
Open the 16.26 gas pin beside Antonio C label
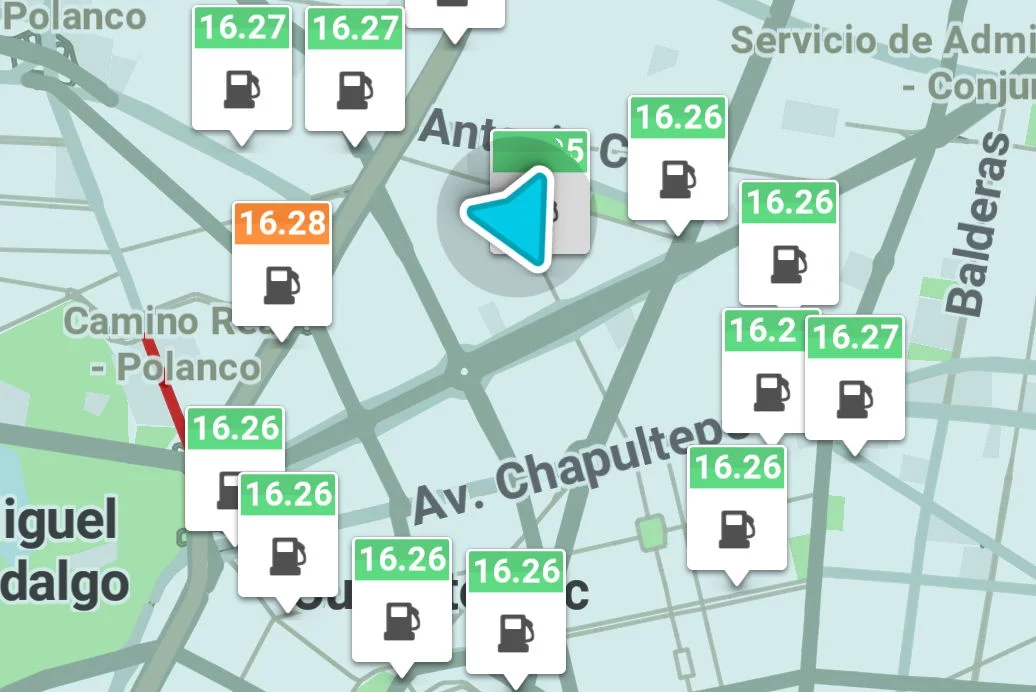[x=677, y=158]
